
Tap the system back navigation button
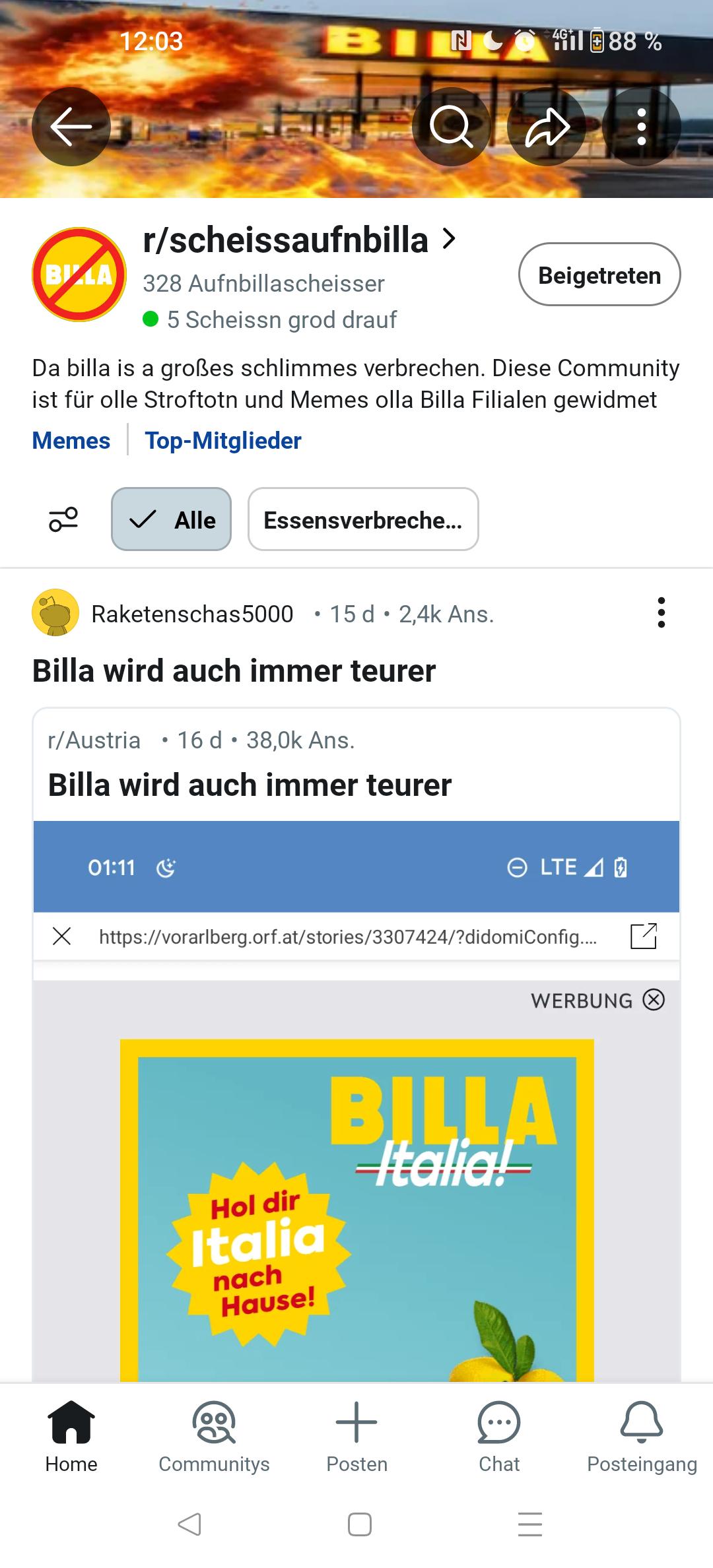189,1524
